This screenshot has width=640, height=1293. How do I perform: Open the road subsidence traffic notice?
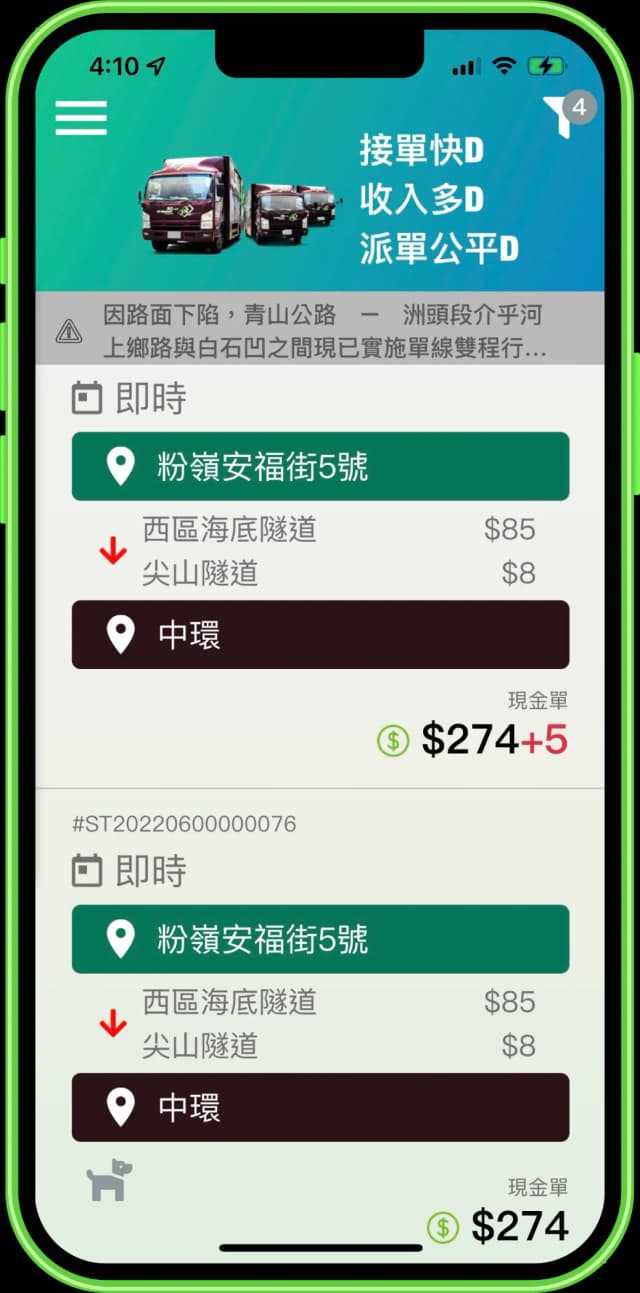click(x=320, y=331)
